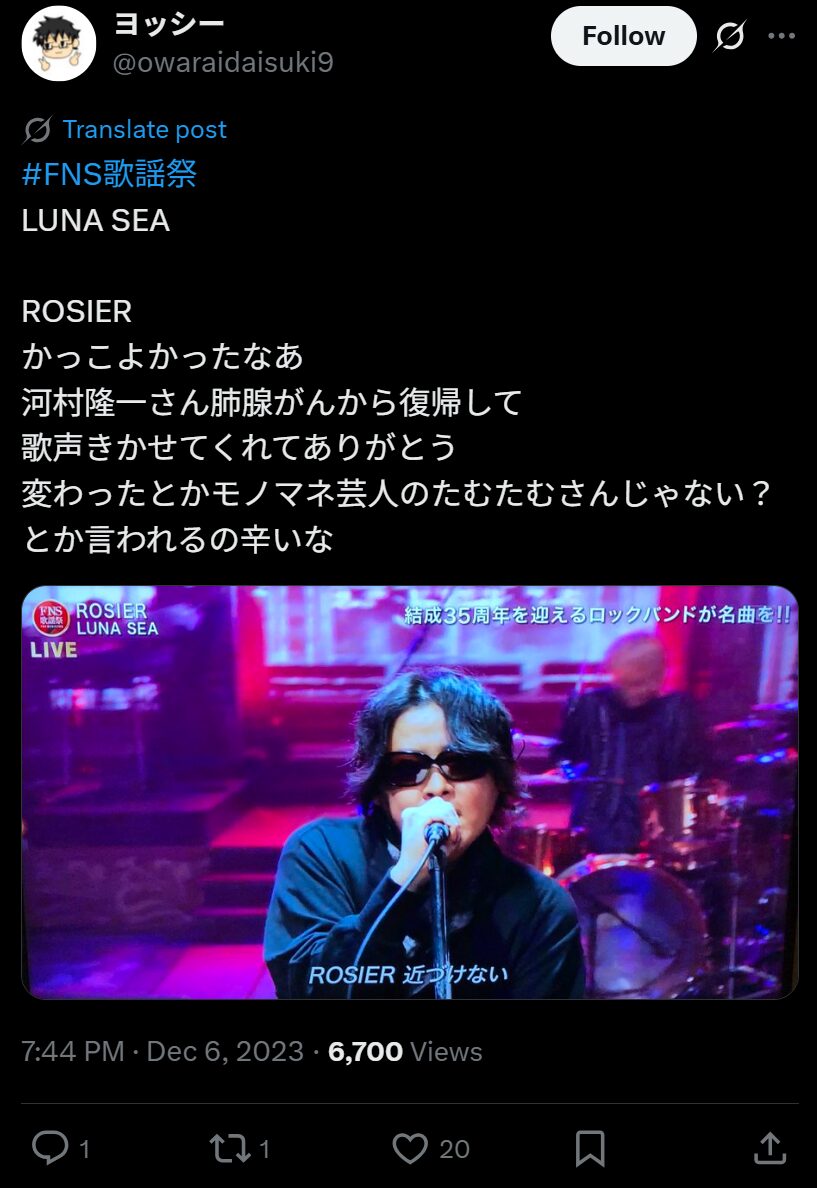Follow the account ヨッシー
Screen dimensions: 817x1188
(623, 37)
